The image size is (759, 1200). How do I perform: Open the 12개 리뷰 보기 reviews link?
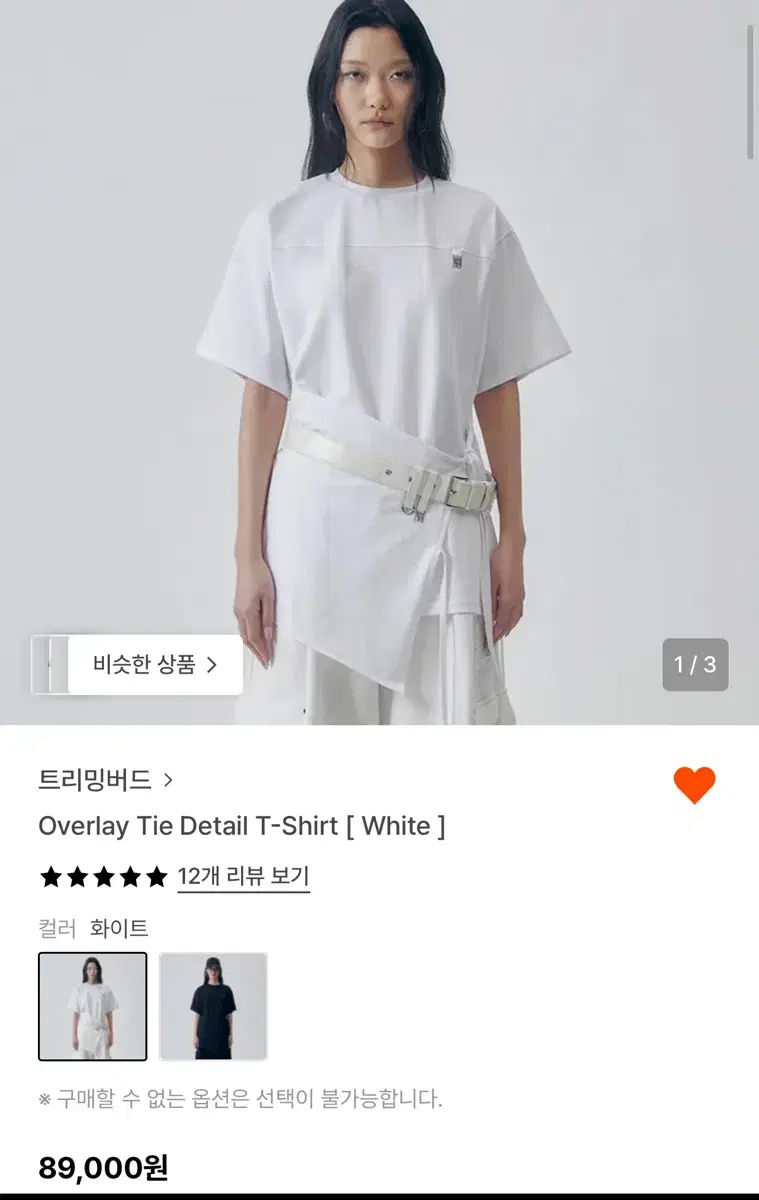point(245,878)
